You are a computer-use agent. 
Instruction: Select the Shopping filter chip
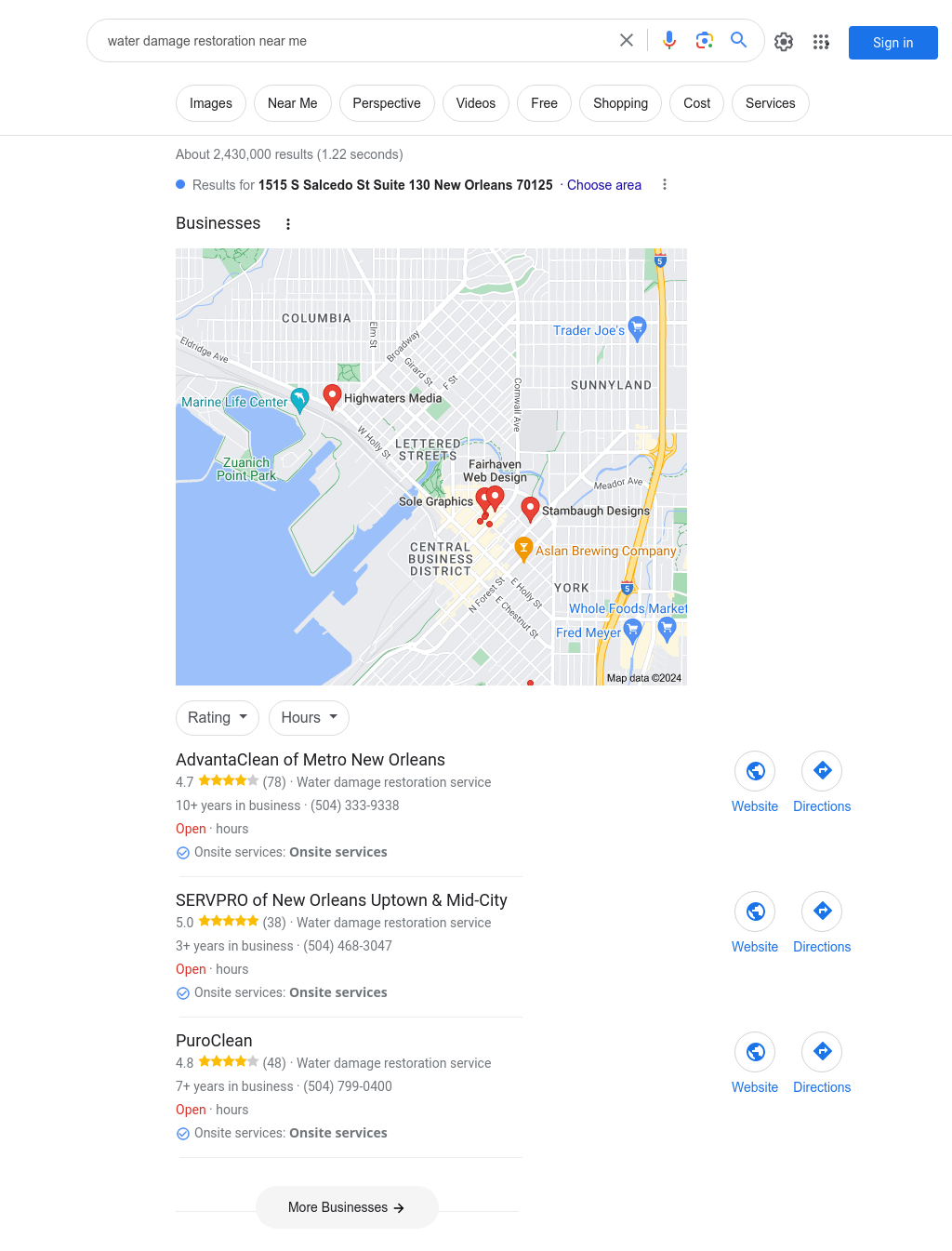coord(620,103)
